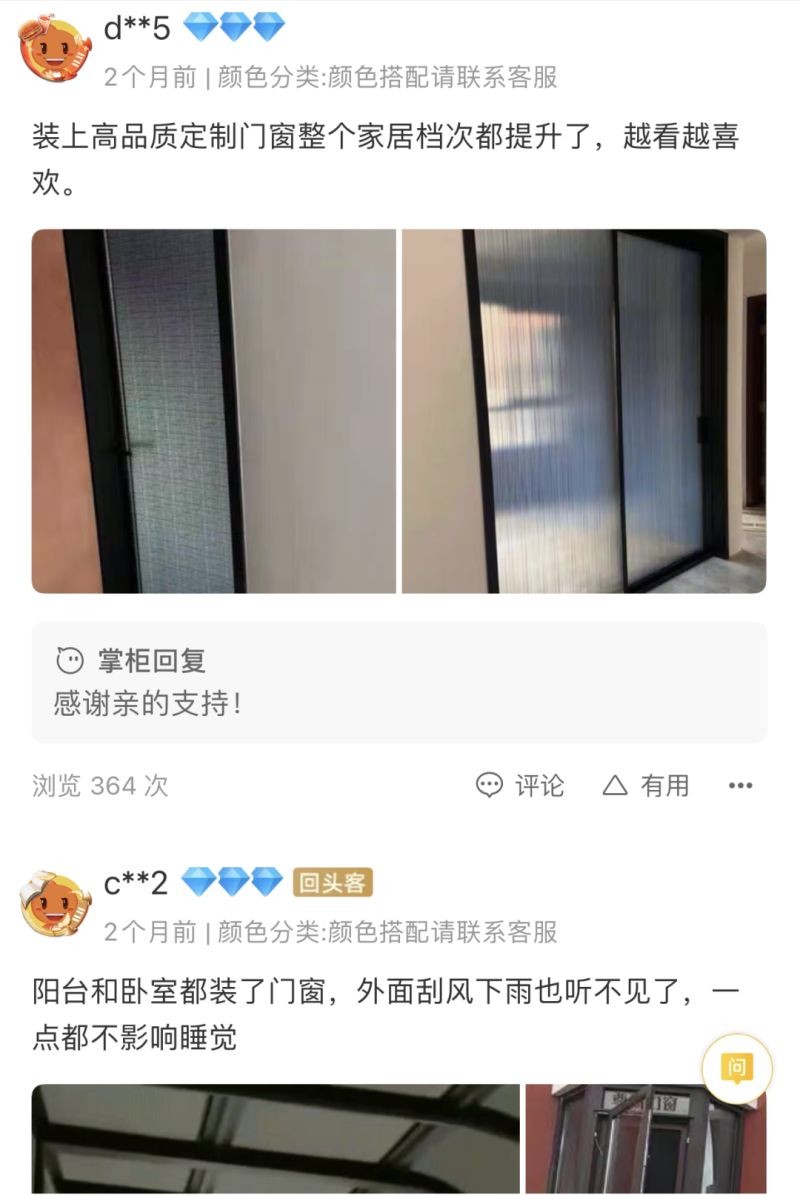This screenshot has height=1195, width=800.
Task: Tap 评论 to comment on d**5's review
Action: pyautogui.click(x=520, y=786)
